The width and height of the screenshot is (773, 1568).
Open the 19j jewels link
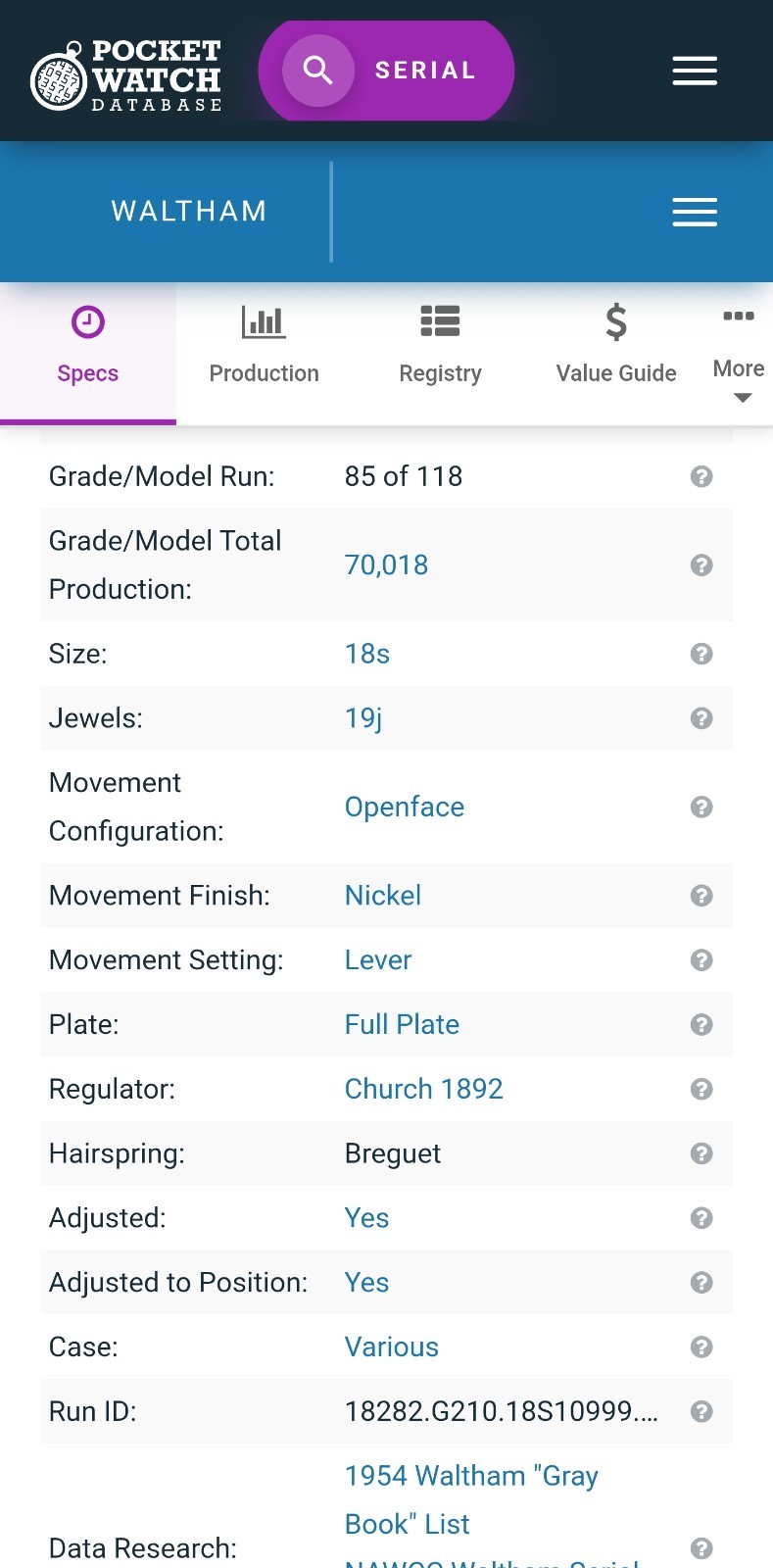(362, 718)
